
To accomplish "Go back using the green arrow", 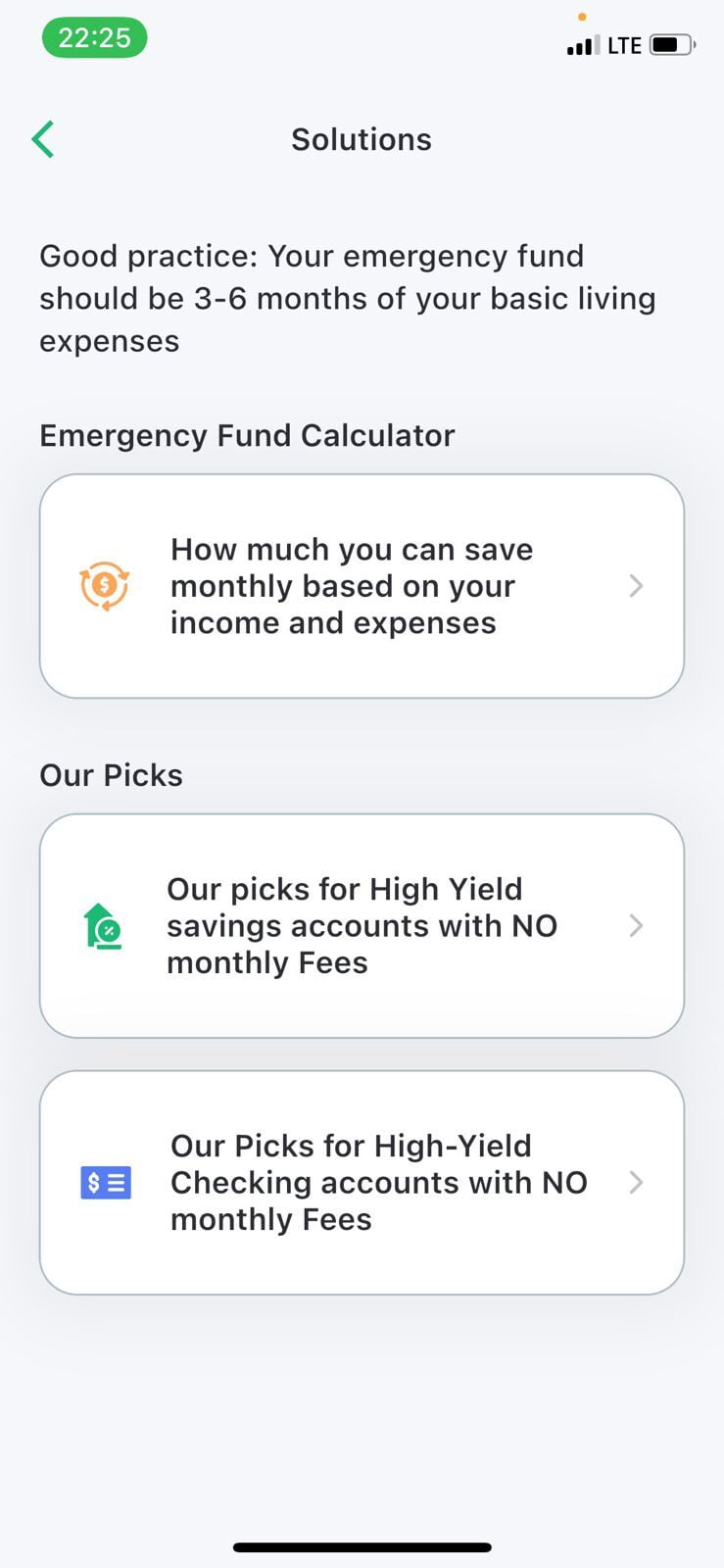I will coord(43,139).
